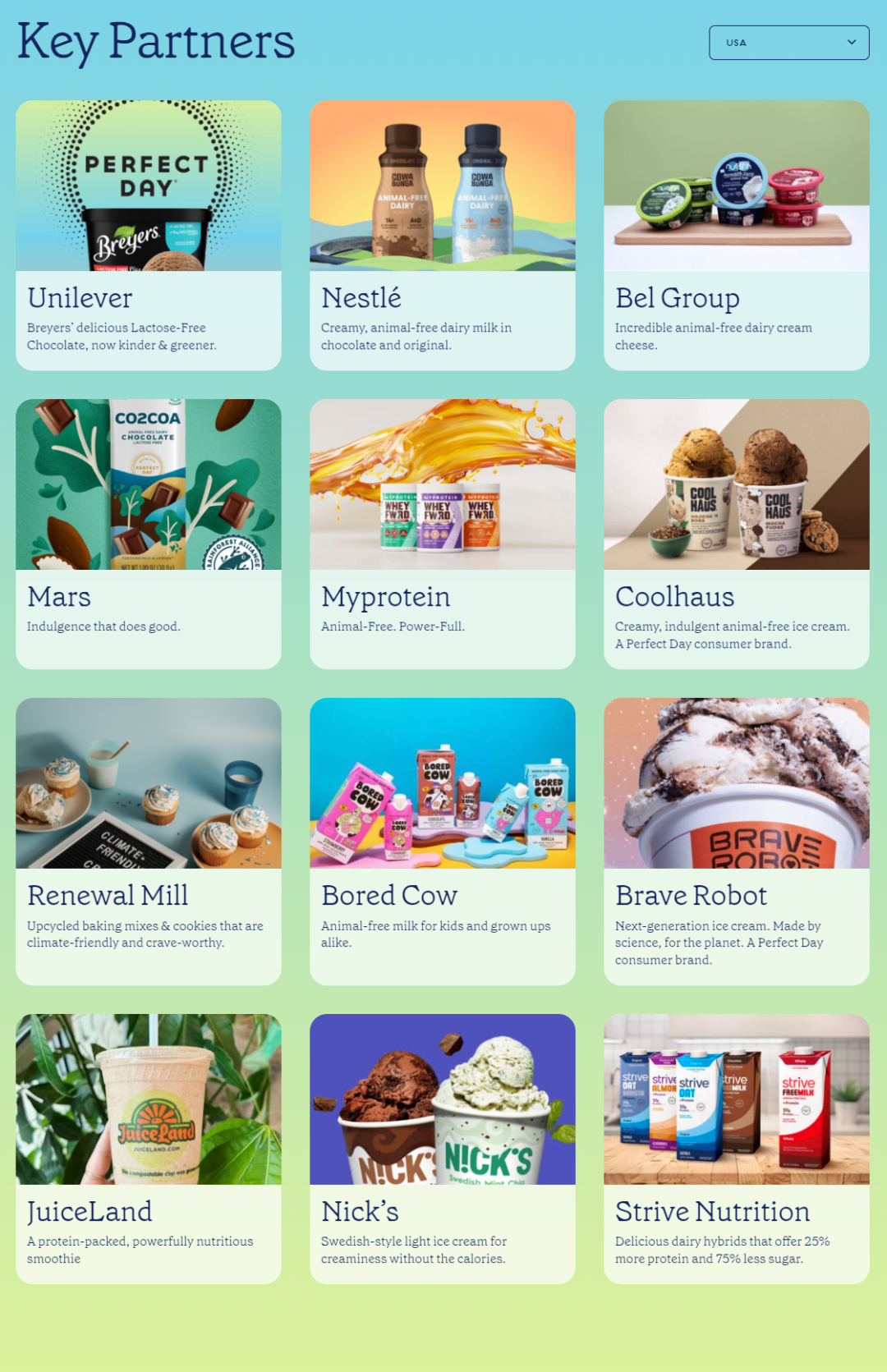Open the Unilever partner card

148,236
